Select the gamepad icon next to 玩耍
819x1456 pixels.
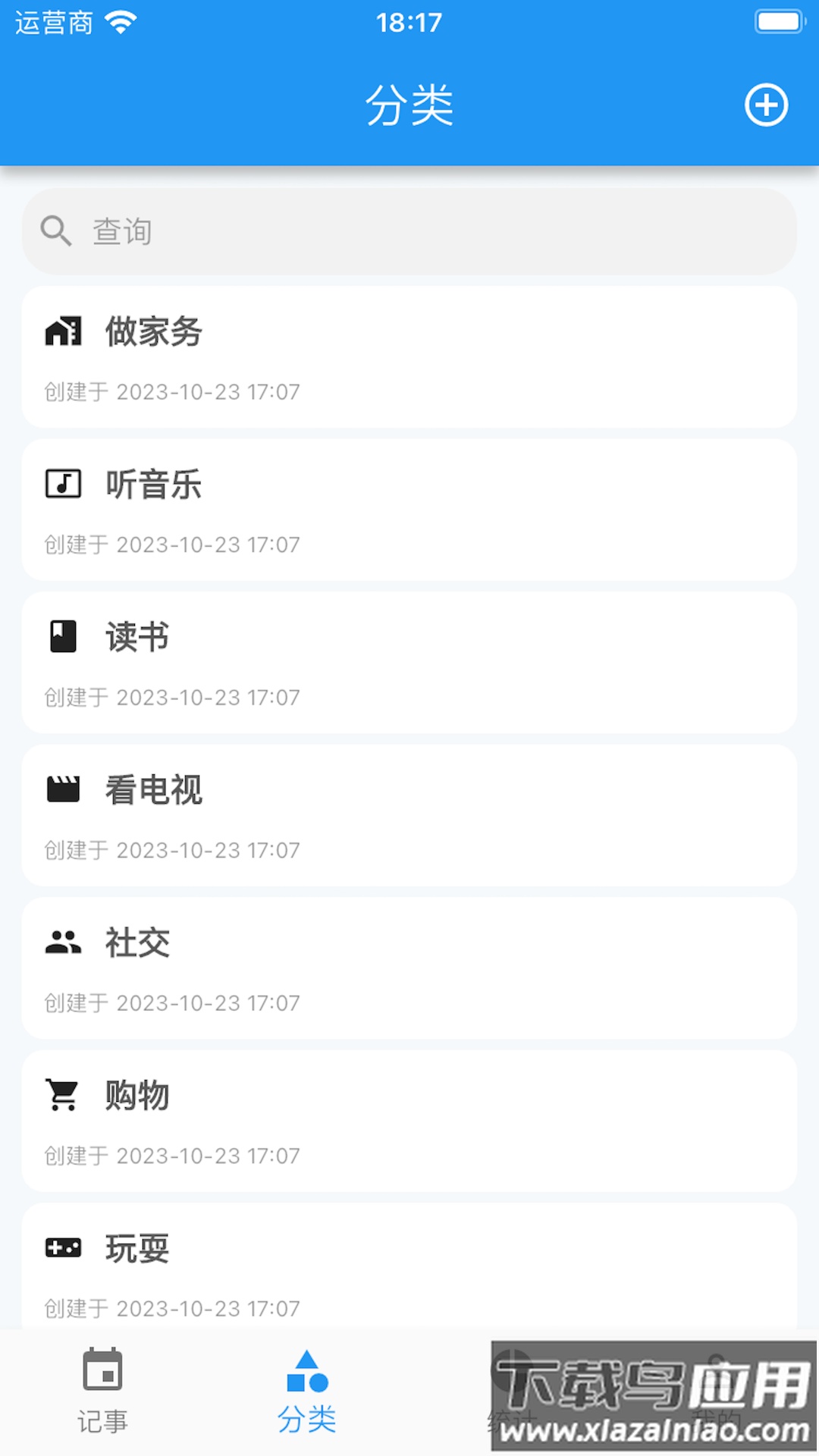point(64,1248)
